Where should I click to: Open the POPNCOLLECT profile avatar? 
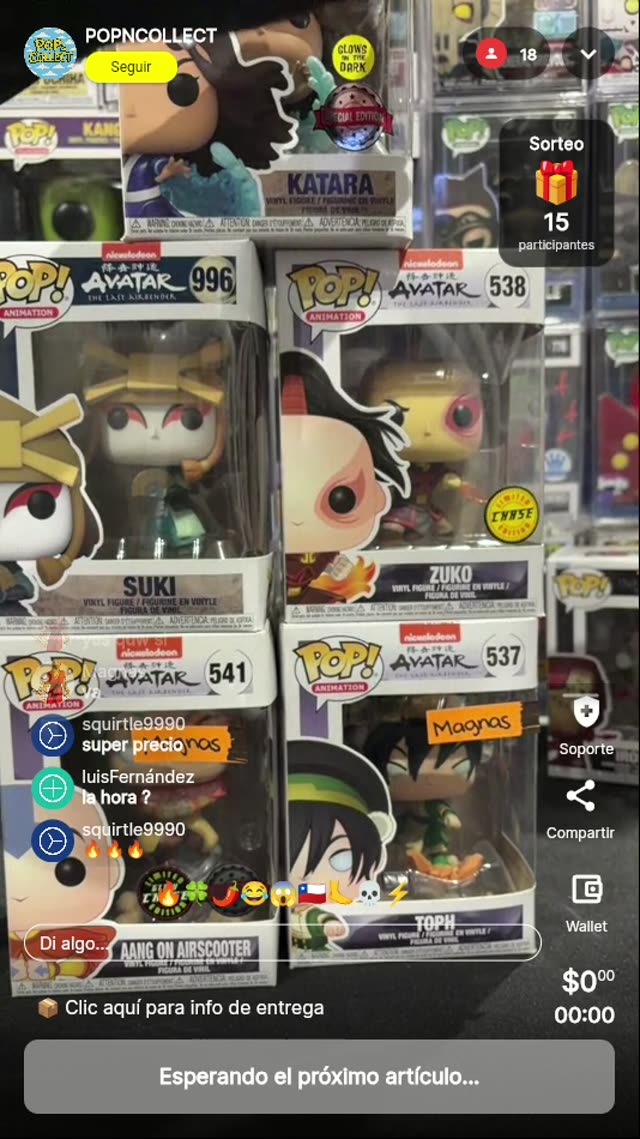50,53
